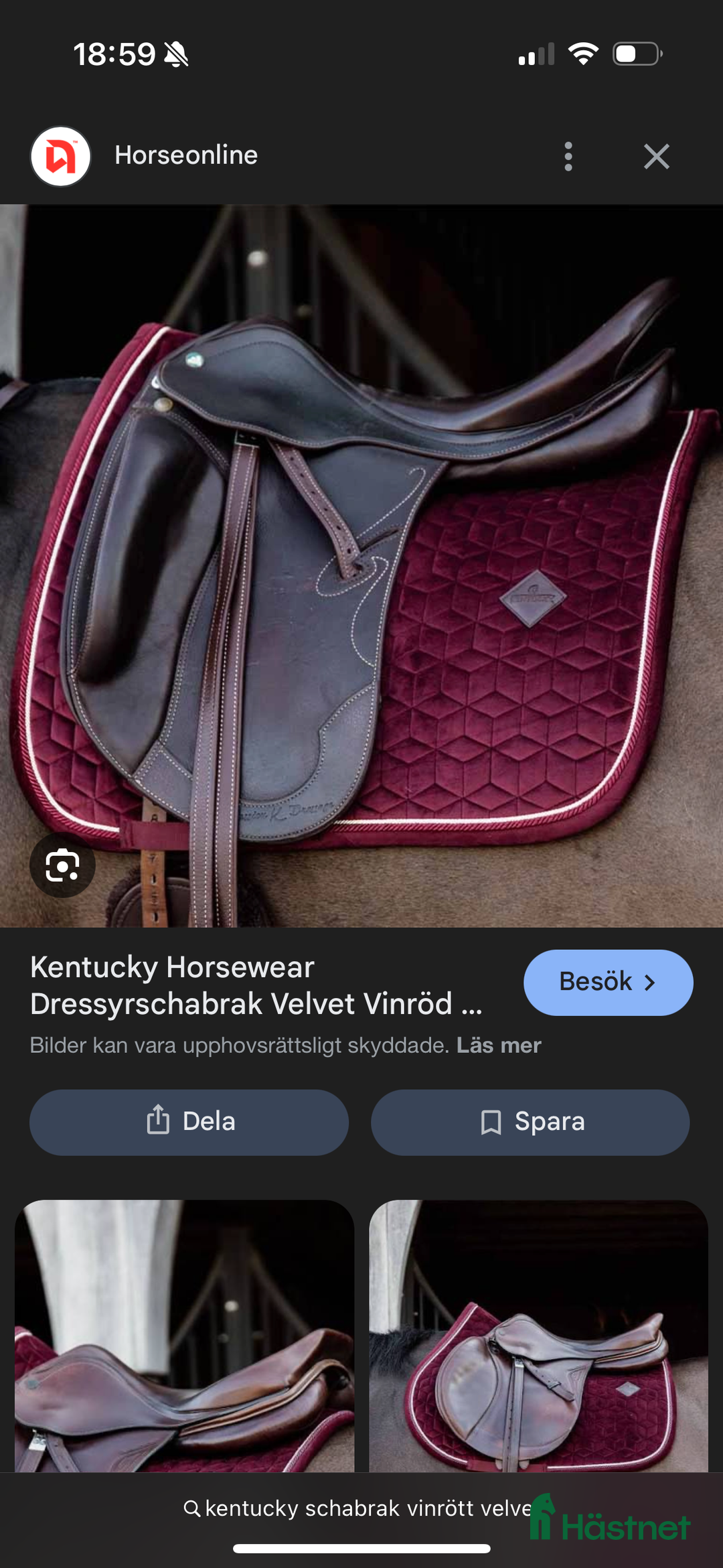Screen dimensions: 723x1568
Task: Tap the three-dot overflow menu
Action: pyautogui.click(x=568, y=156)
